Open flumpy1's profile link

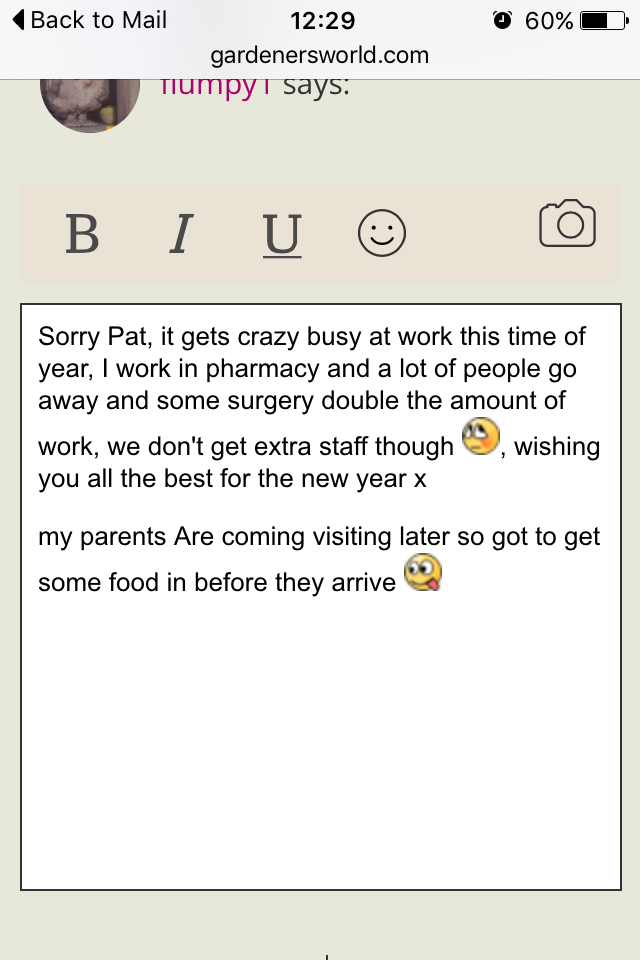[215, 88]
